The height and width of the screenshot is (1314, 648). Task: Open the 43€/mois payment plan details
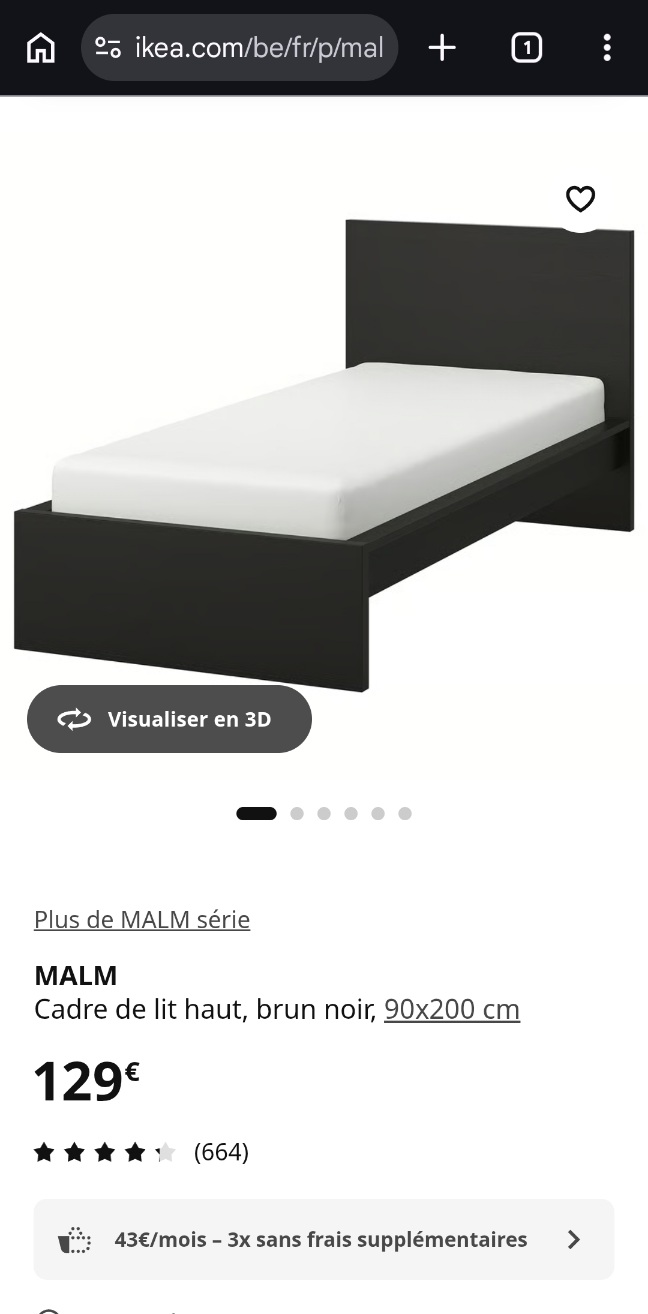[324, 1240]
